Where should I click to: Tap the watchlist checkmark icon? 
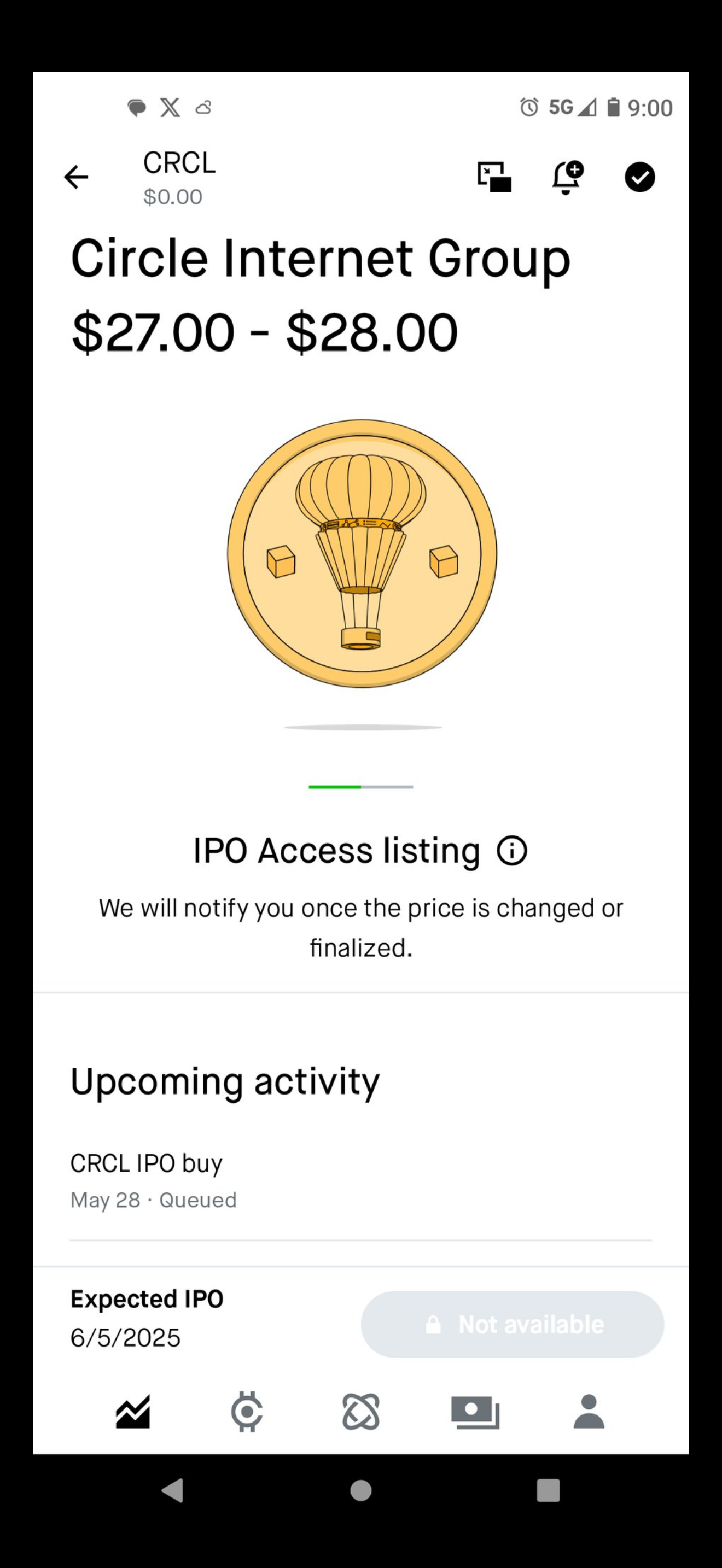point(639,177)
